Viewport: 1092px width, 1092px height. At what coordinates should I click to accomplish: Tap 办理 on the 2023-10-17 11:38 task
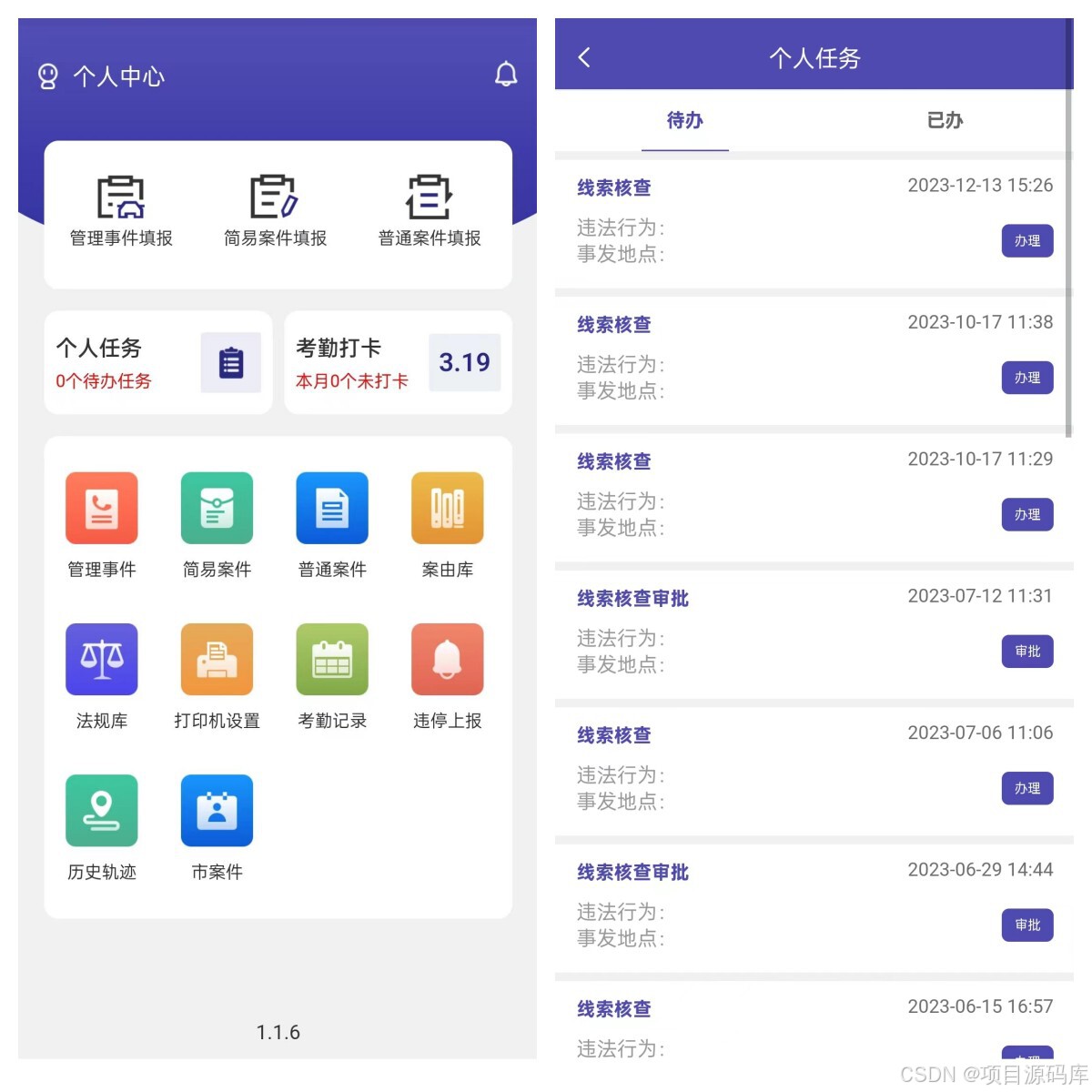1027,378
